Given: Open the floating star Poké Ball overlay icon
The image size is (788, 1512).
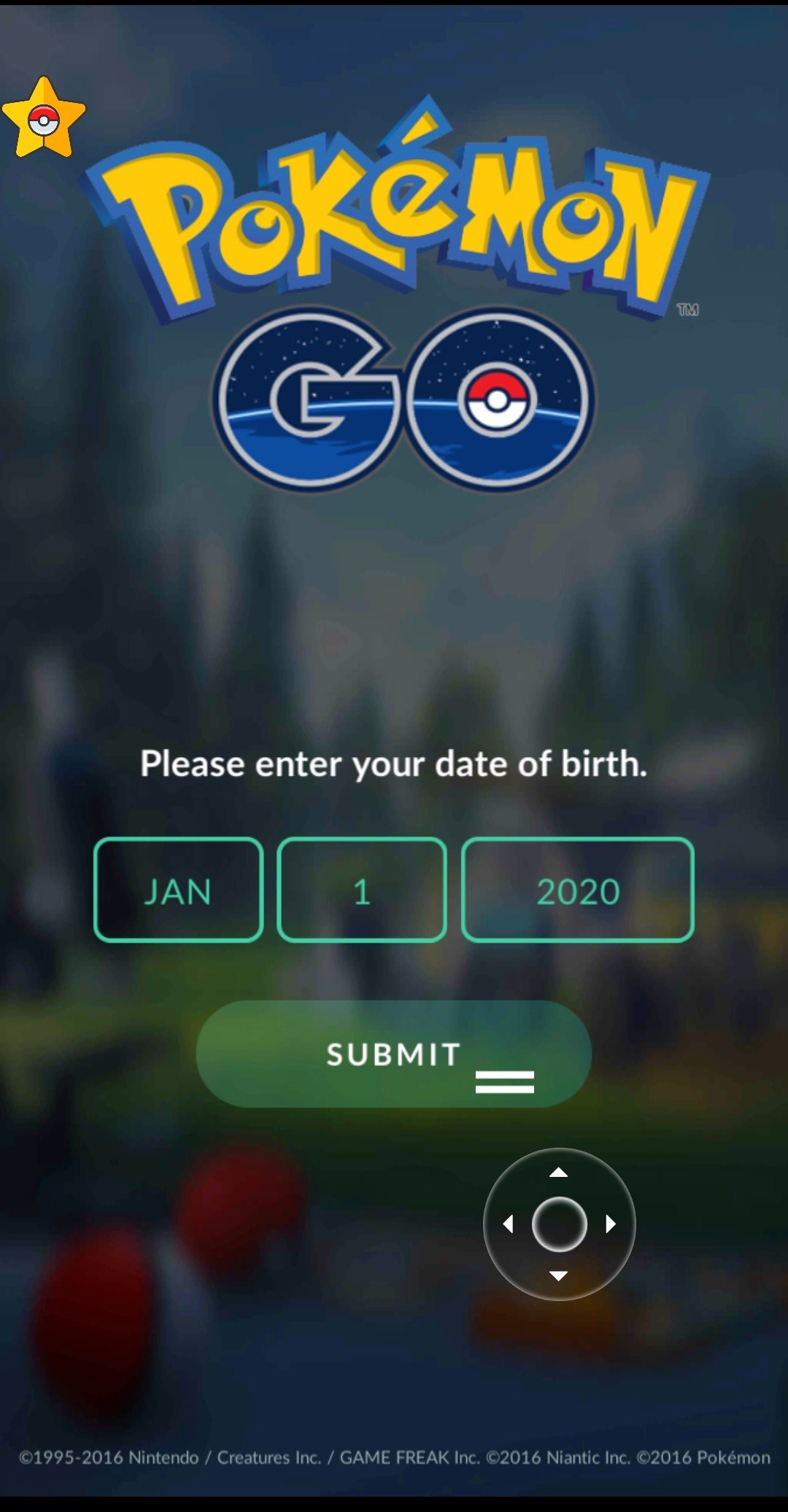Looking at the screenshot, I should pos(44,119).
